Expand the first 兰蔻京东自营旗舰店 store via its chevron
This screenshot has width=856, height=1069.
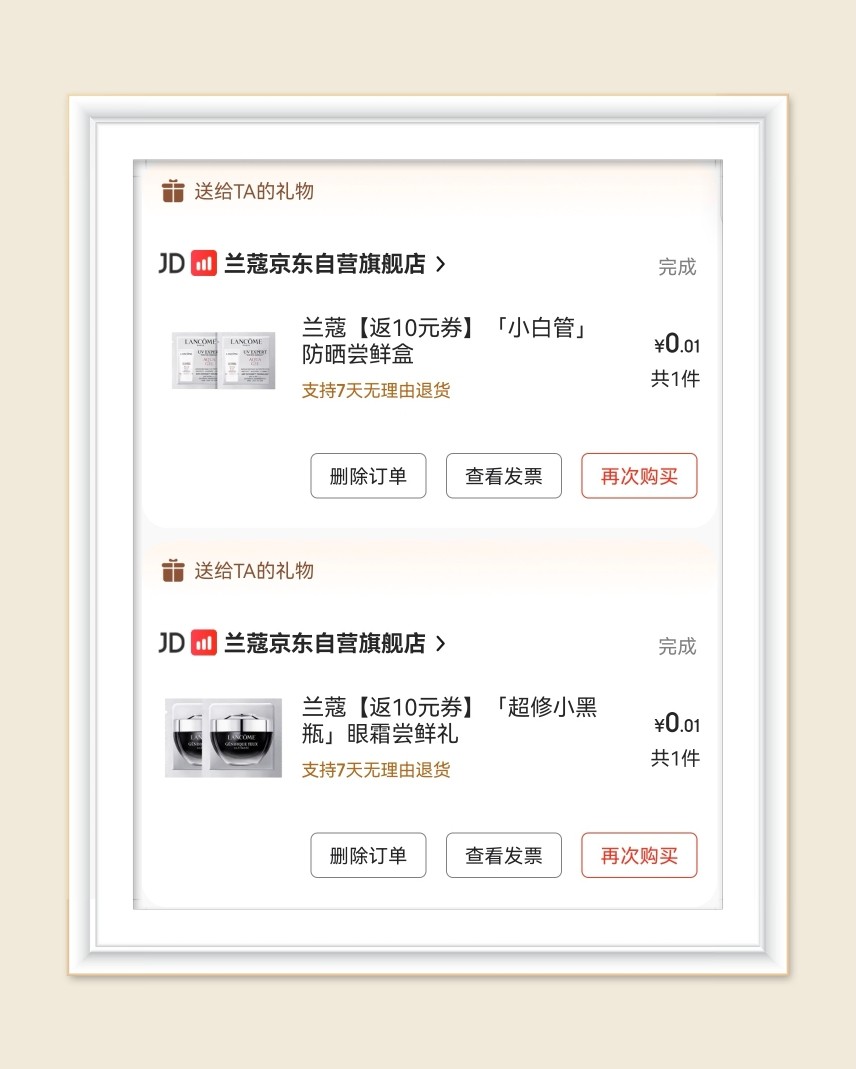click(438, 265)
